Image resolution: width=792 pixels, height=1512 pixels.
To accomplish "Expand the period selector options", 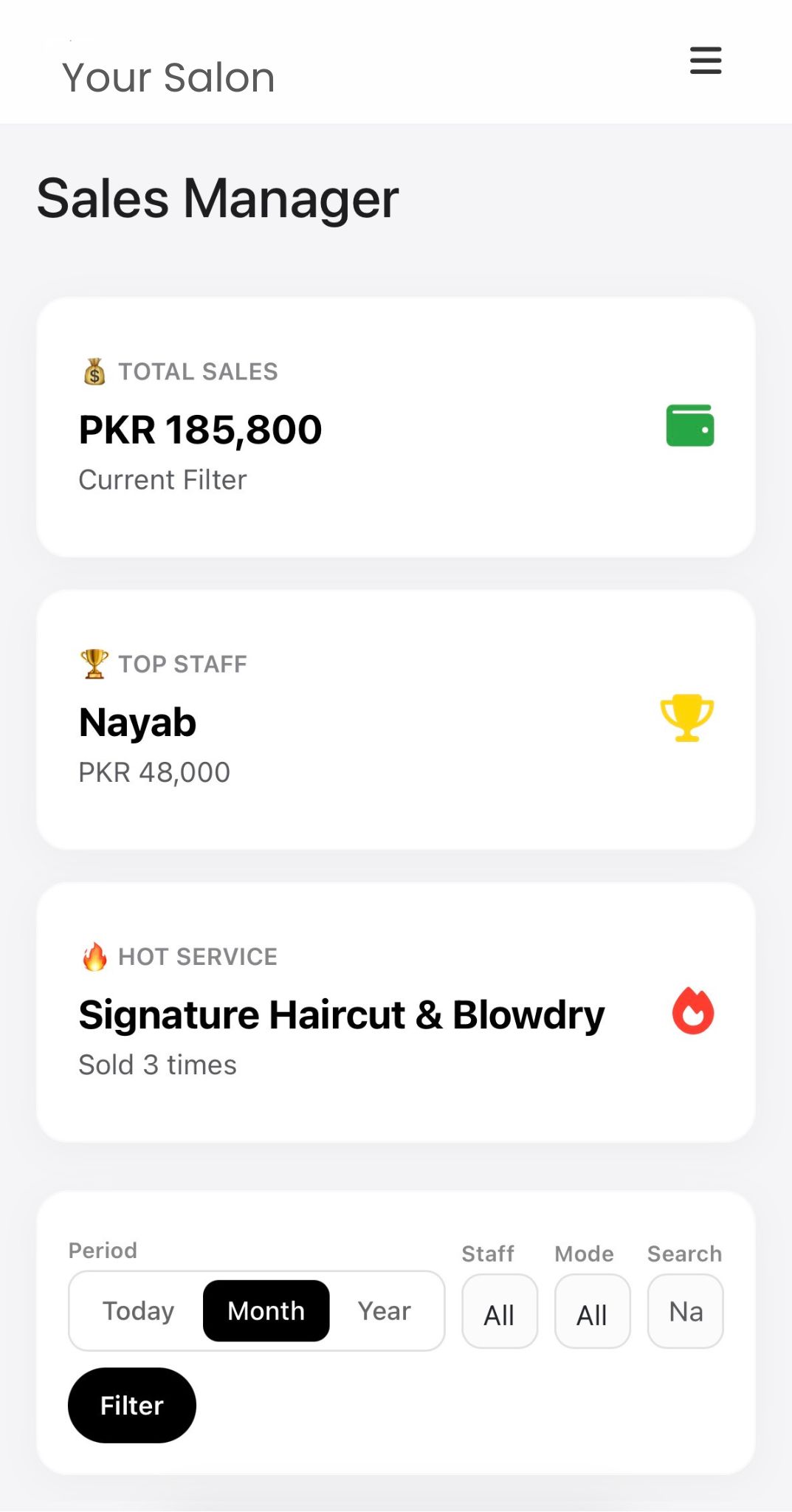I will [255, 1310].
